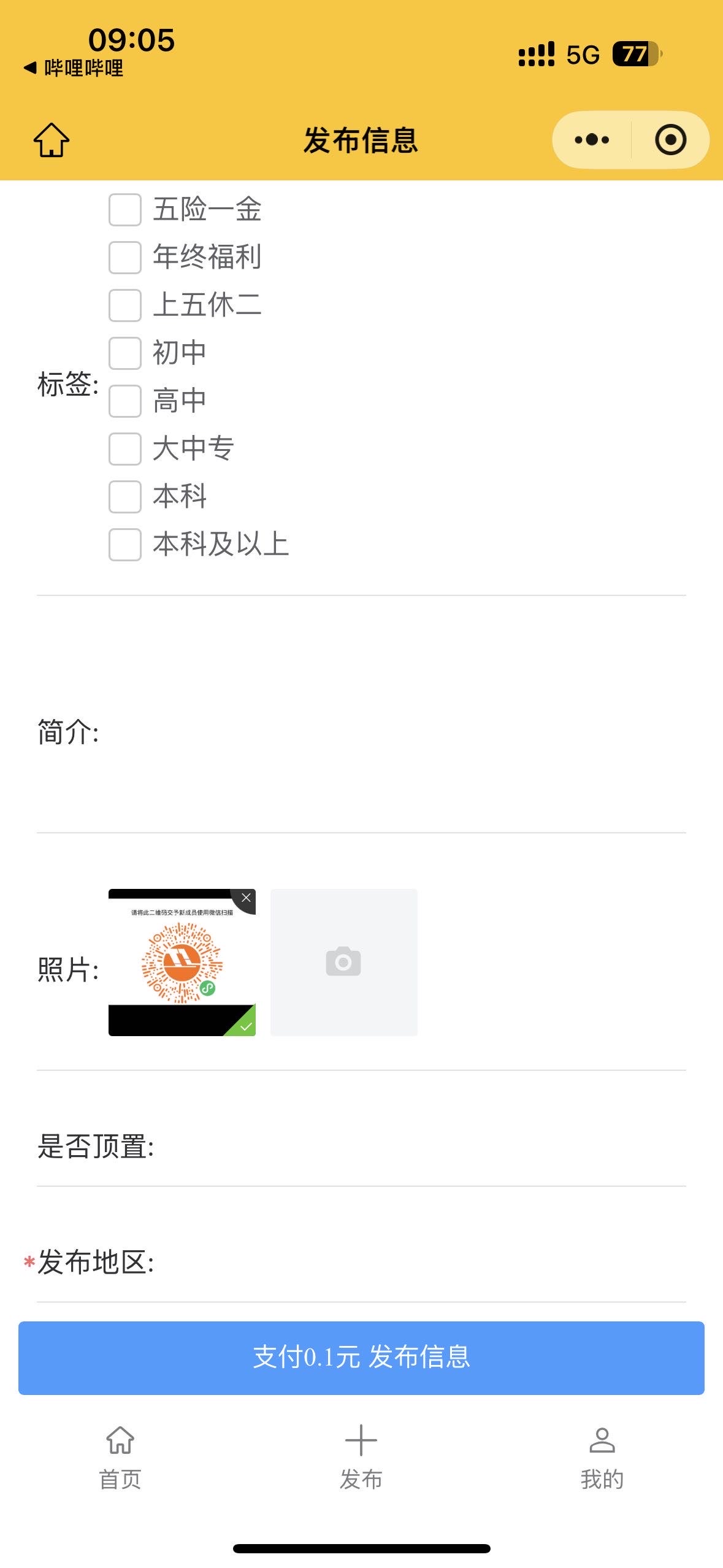Image resolution: width=723 pixels, height=1568 pixels.
Task: Open the mini program three-dot menu
Action: click(x=592, y=140)
